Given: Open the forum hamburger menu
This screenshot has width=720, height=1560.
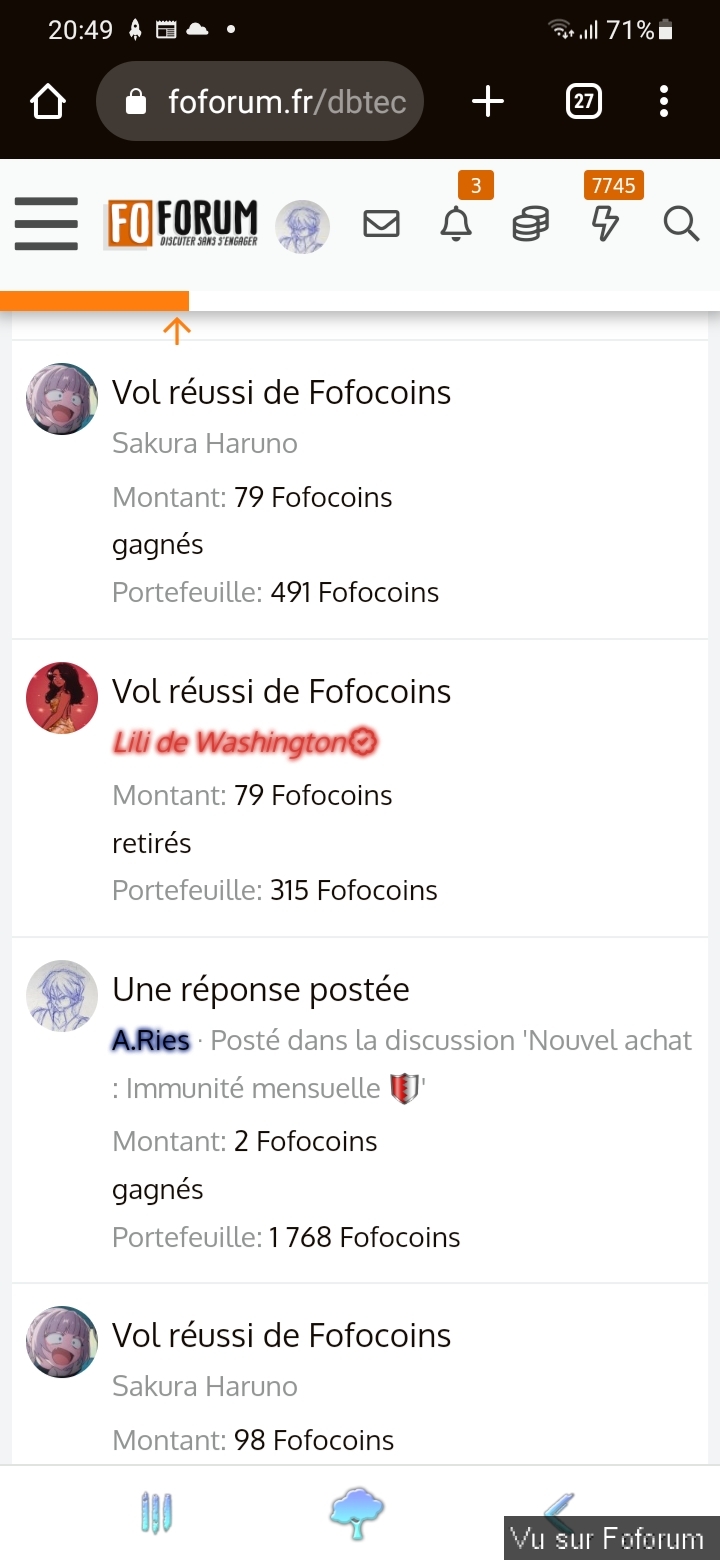Looking at the screenshot, I should coord(46,224).
